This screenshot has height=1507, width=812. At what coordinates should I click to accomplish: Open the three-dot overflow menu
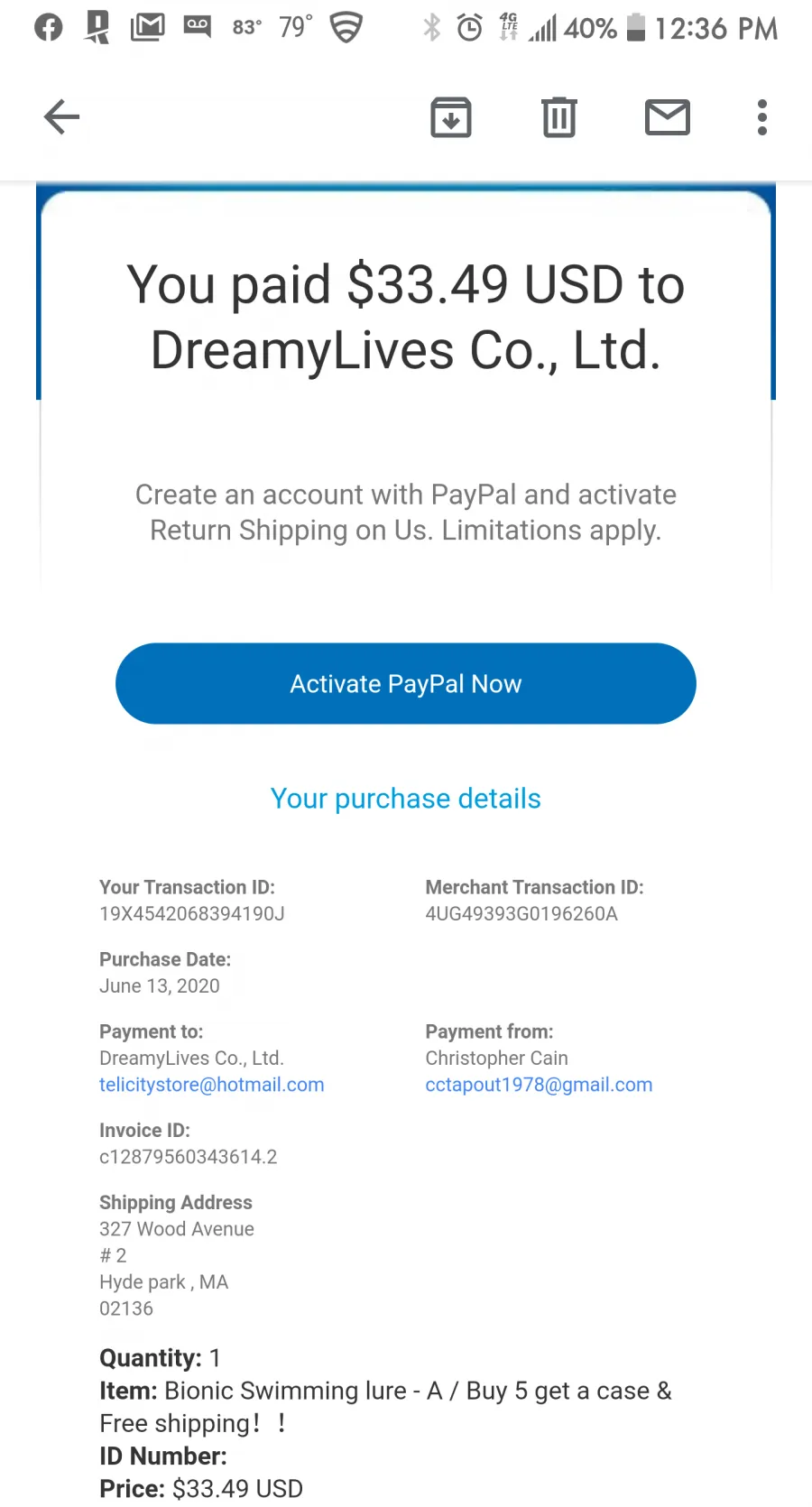762,117
